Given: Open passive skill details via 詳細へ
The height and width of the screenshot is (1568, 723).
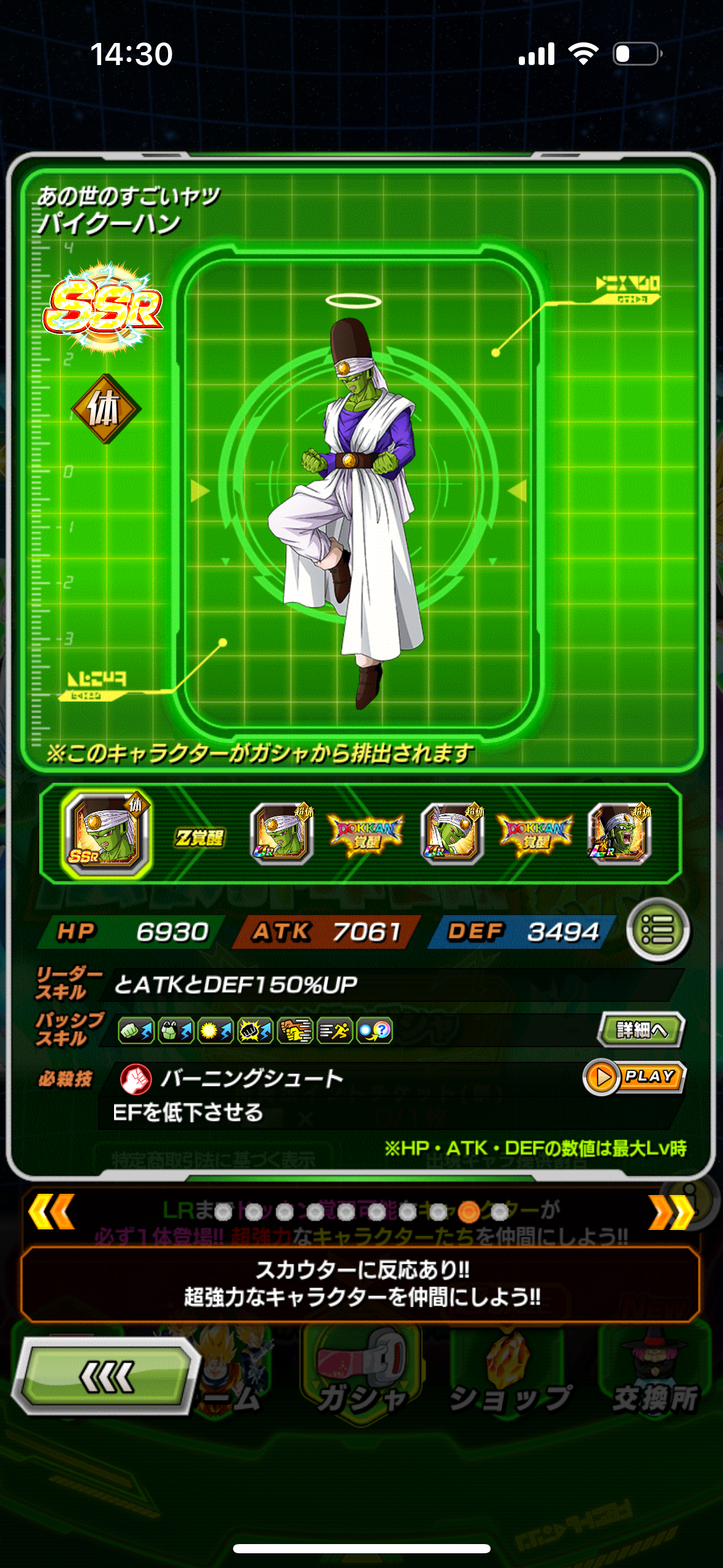Looking at the screenshot, I should 641,1030.
